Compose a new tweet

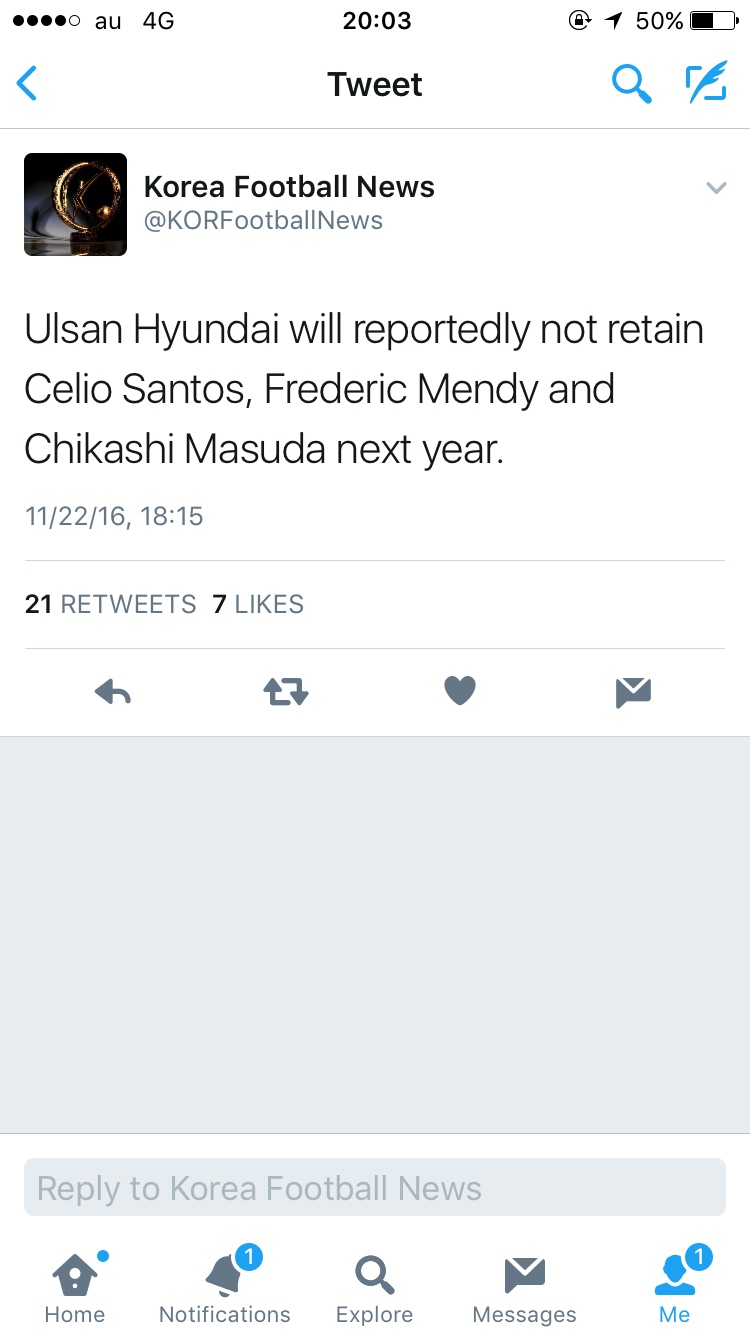click(x=705, y=84)
